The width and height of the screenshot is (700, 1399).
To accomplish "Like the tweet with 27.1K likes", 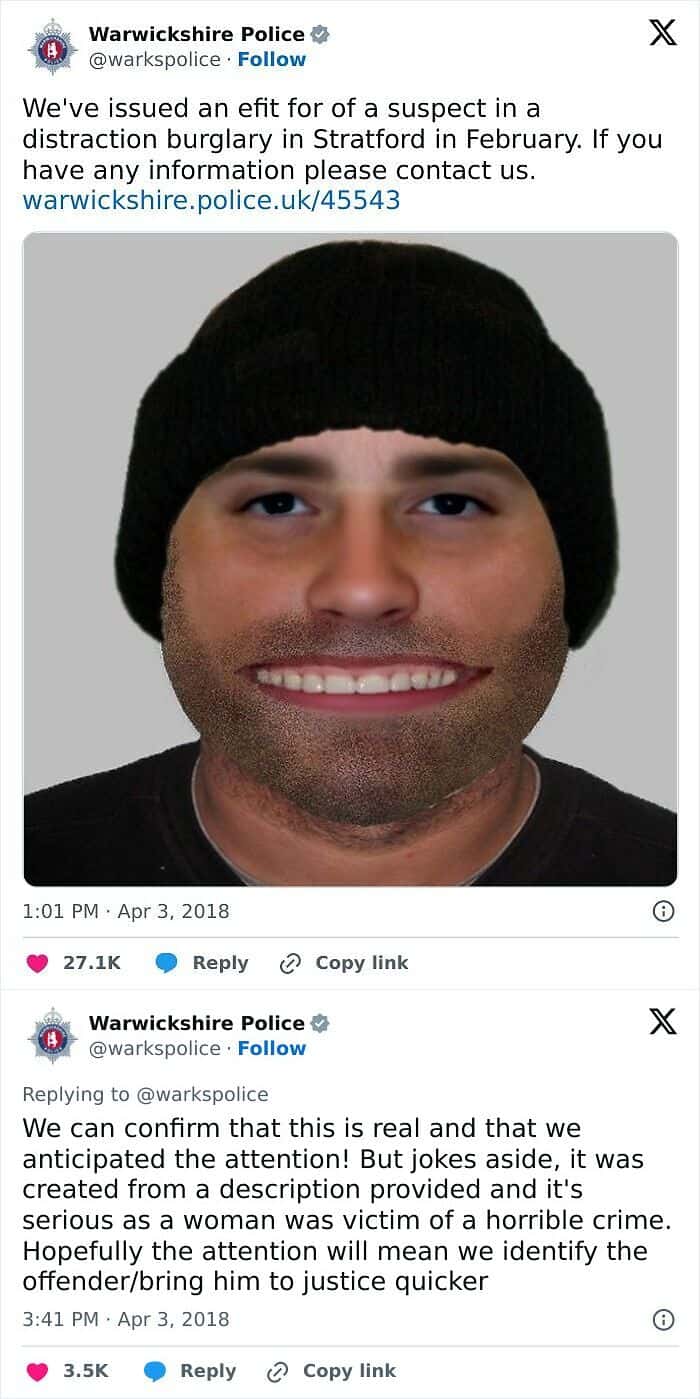I will [39, 963].
